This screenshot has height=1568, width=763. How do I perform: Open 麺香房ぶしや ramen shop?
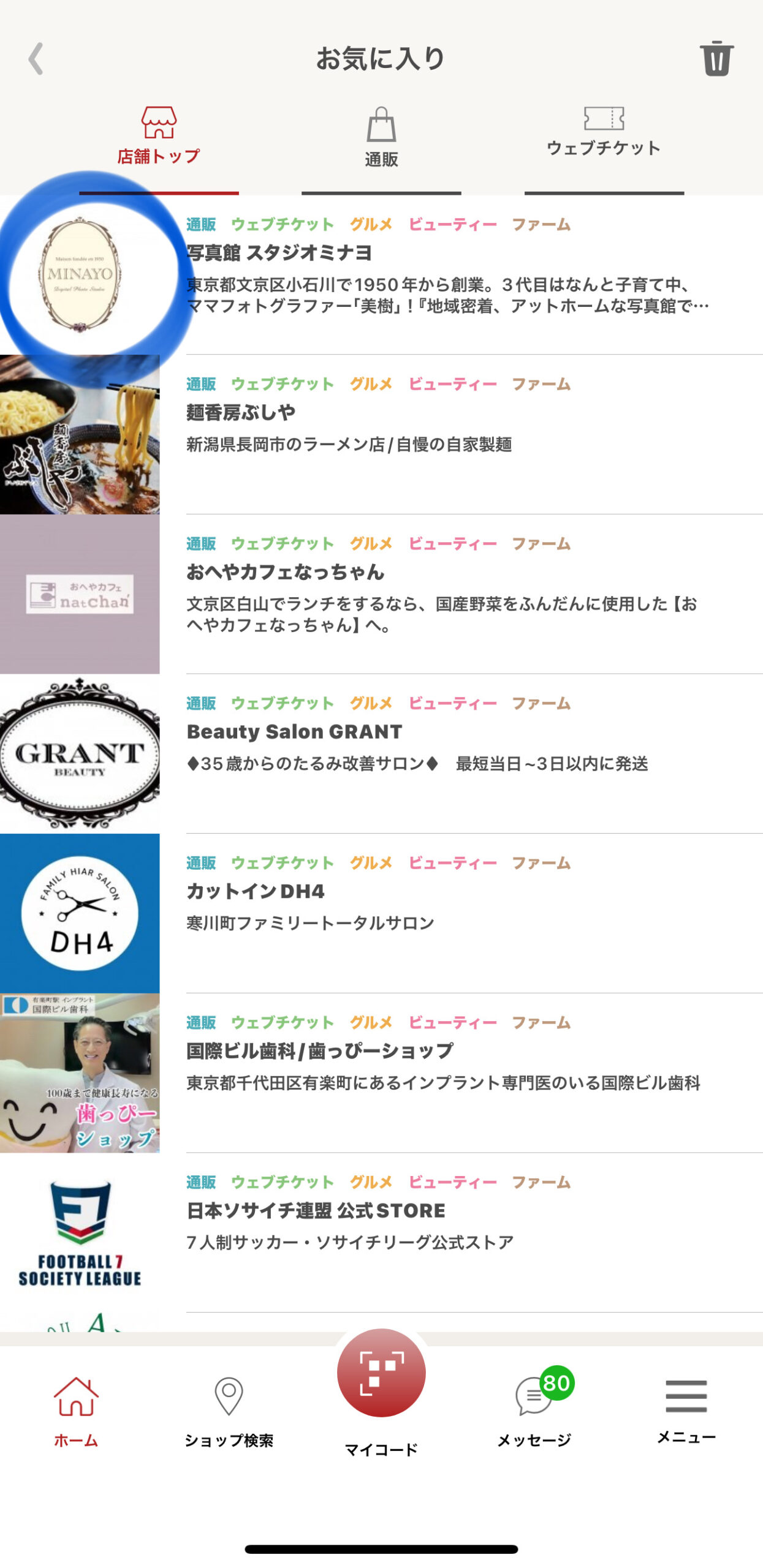pyautogui.click(x=381, y=434)
